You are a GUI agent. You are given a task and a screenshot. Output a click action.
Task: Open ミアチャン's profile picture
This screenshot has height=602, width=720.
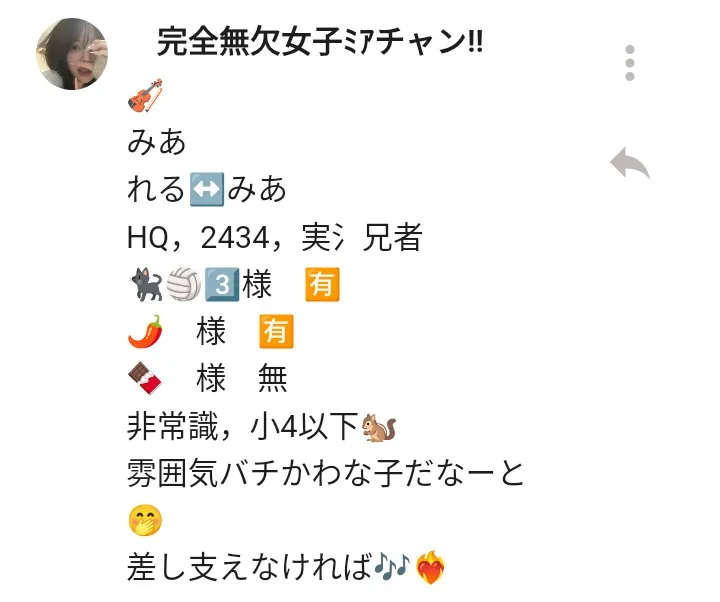(x=72, y=55)
